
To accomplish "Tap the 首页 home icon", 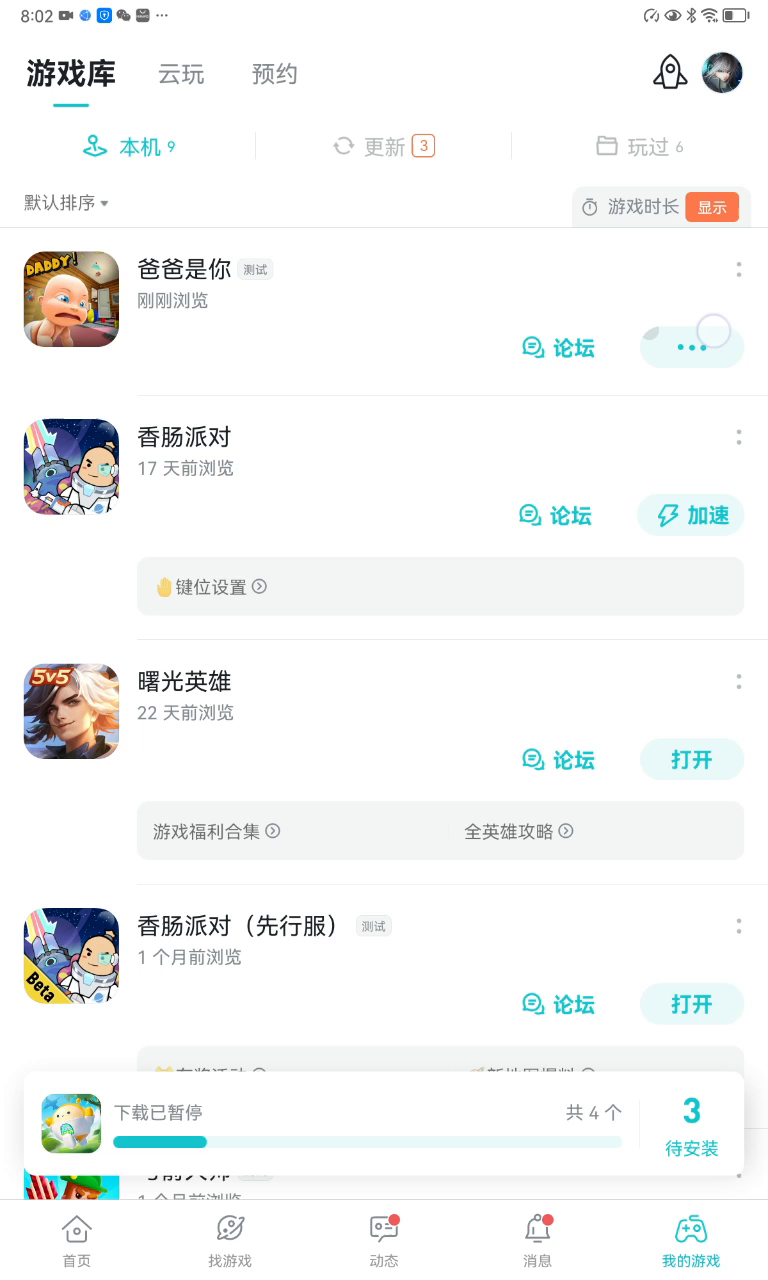I will click(x=76, y=1238).
